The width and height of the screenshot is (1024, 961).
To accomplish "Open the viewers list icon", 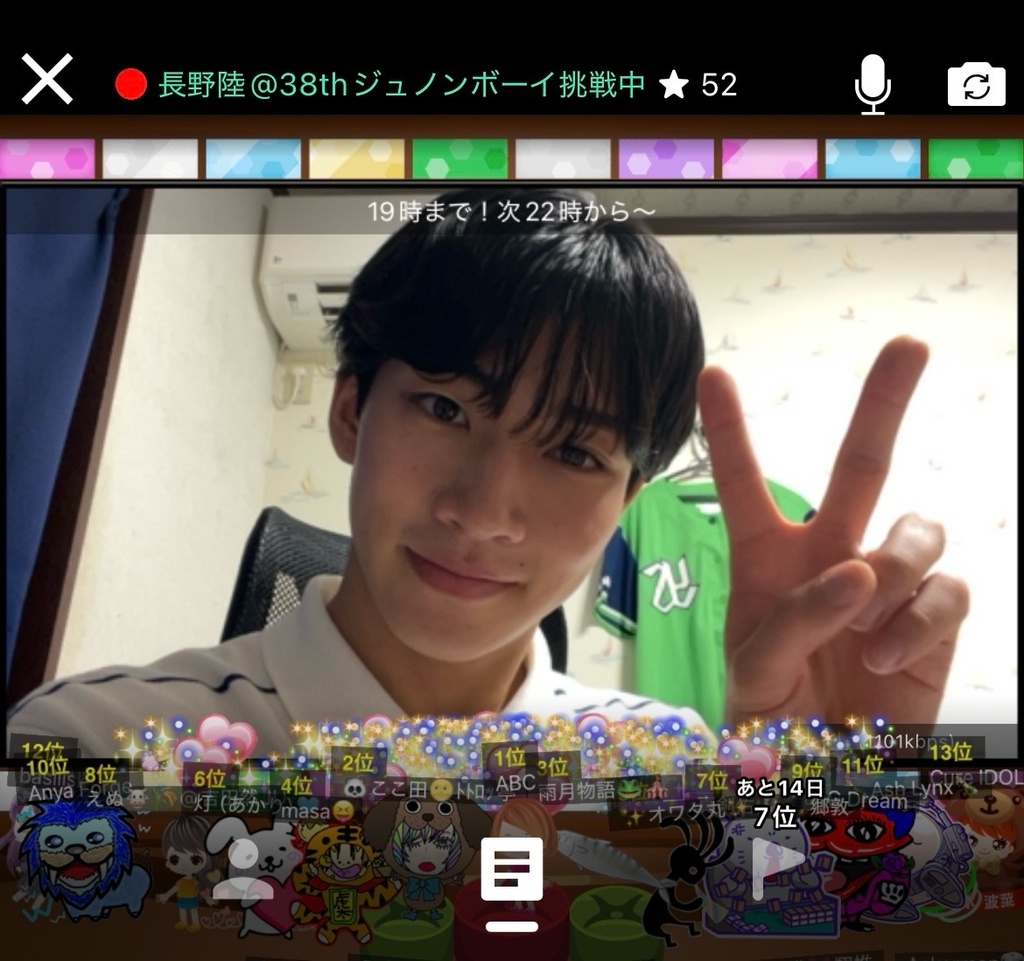I will 244,868.
